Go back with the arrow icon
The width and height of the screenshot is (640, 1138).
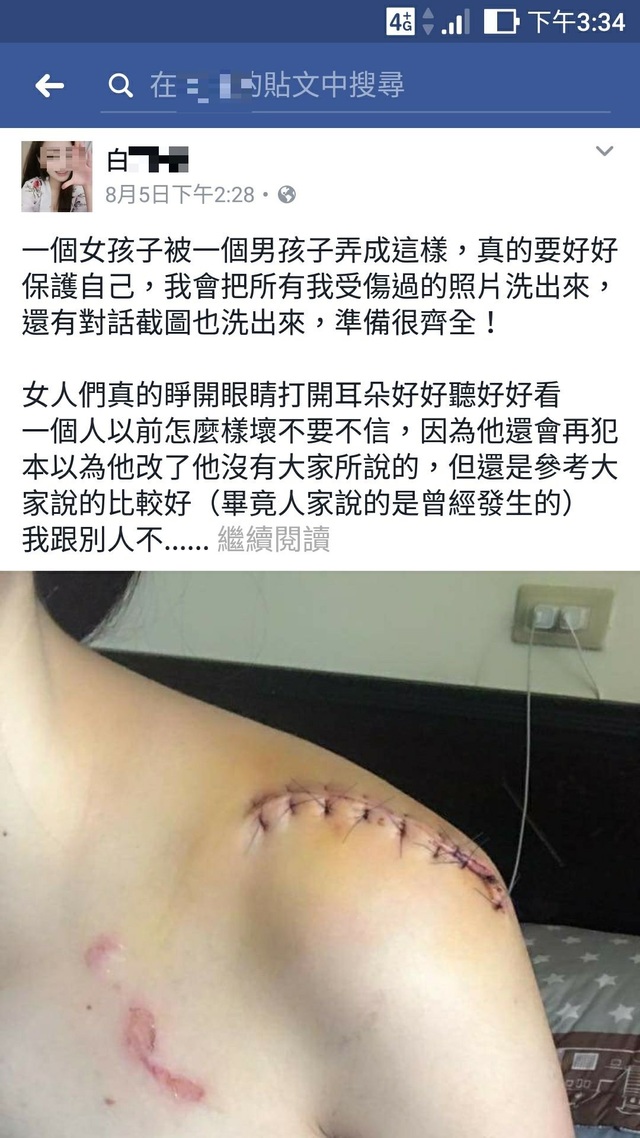[x=49, y=86]
